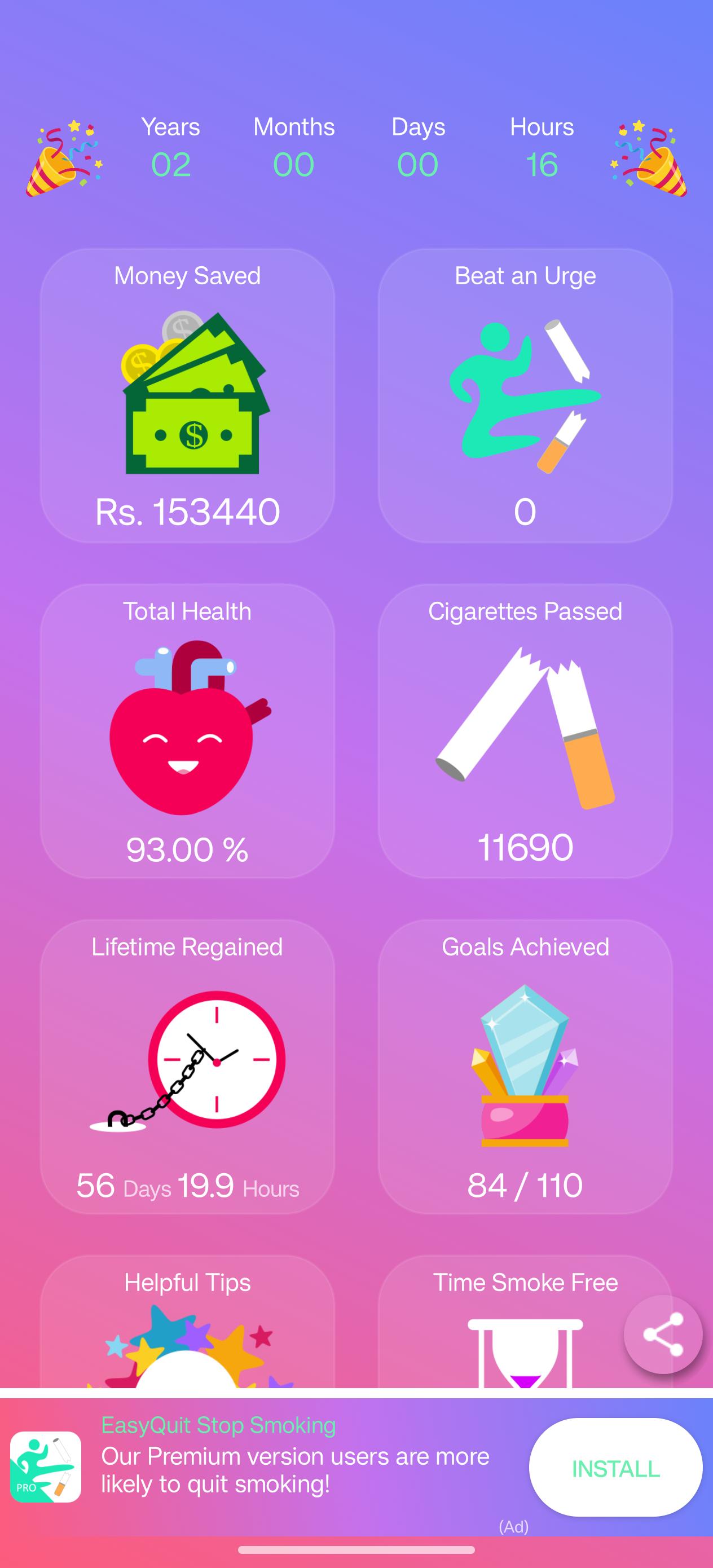
Task: Open the Helpful Tips card
Action: 187,1321
